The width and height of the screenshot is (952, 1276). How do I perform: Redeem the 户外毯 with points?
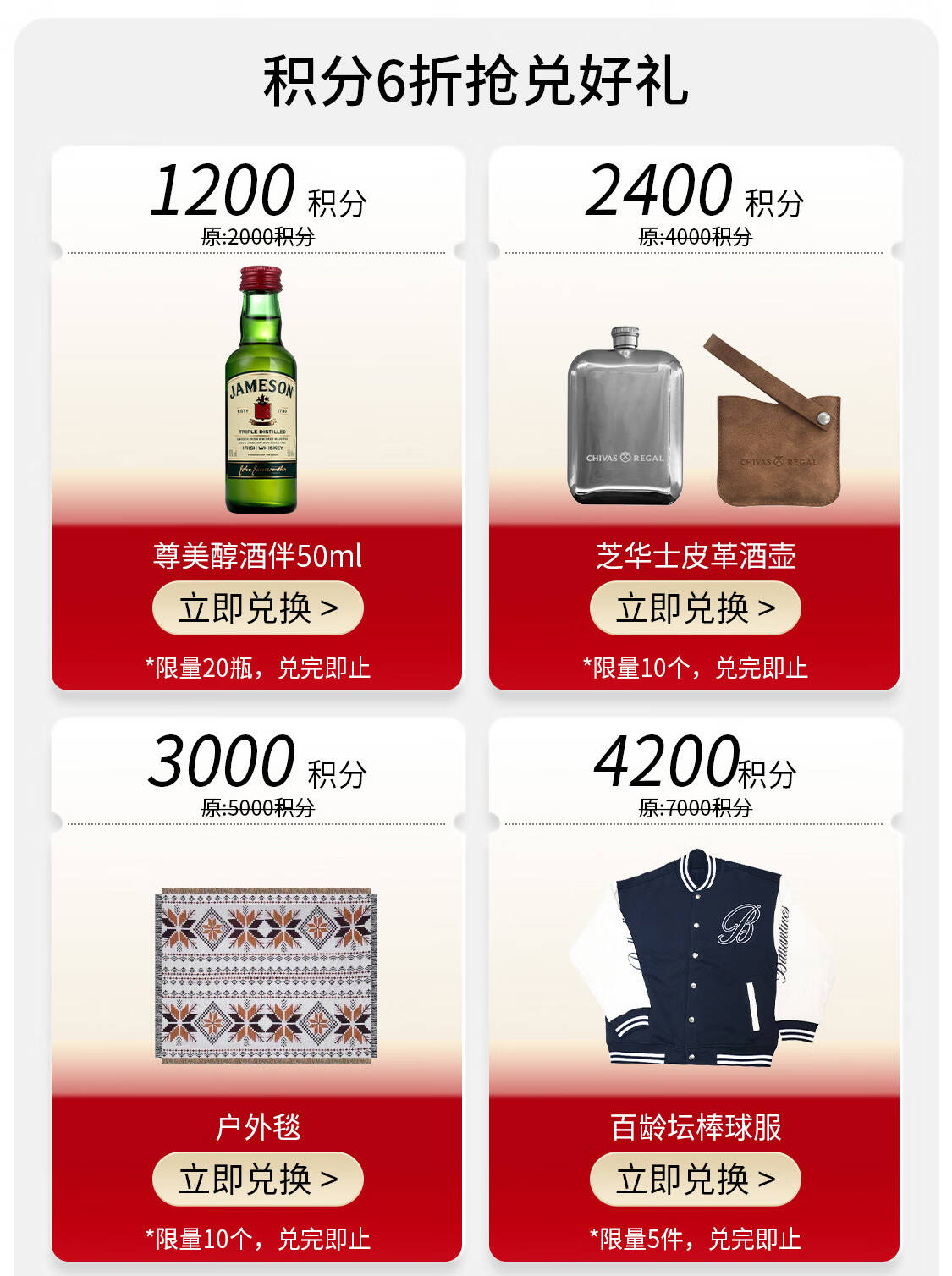257,1179
